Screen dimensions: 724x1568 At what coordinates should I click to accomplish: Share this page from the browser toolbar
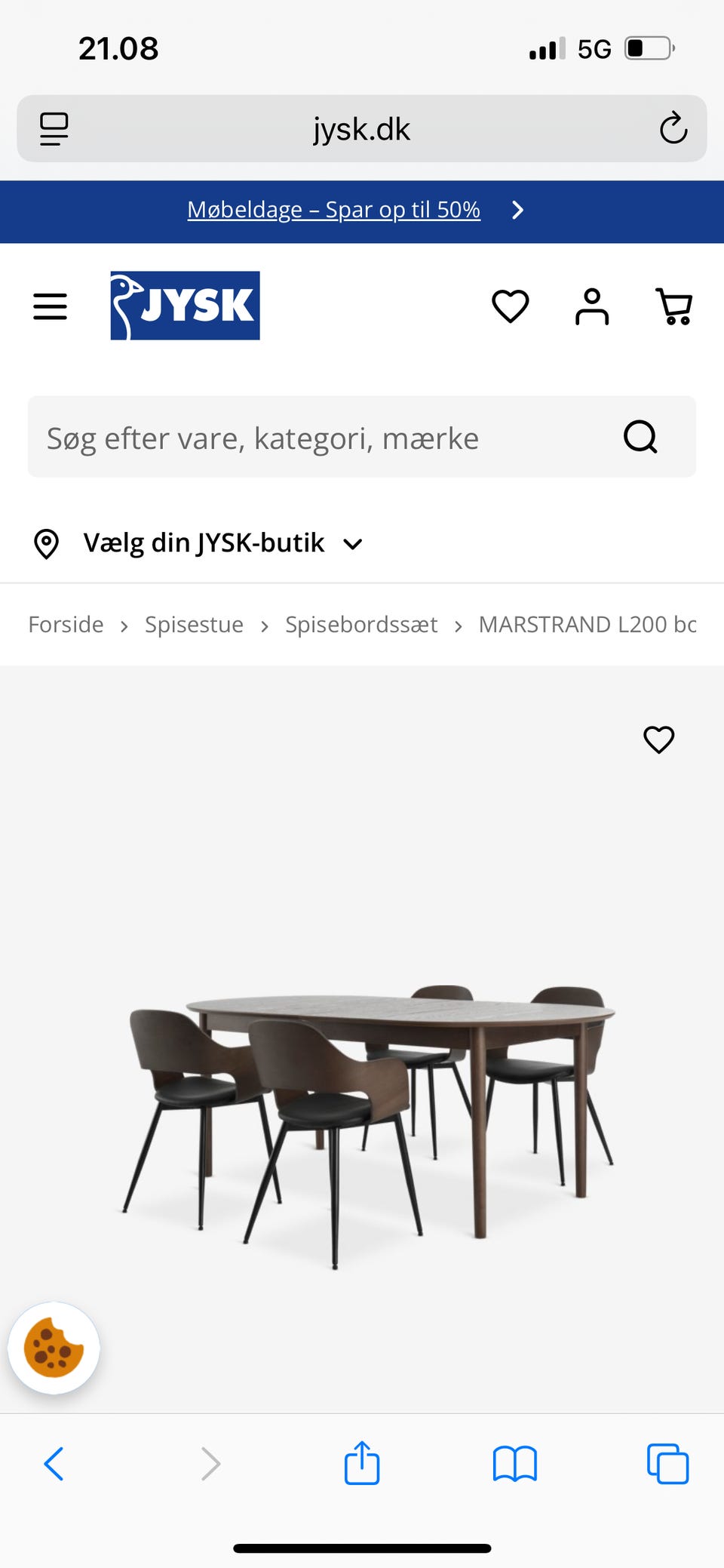pyautogui.click(x=362, y=1462)
